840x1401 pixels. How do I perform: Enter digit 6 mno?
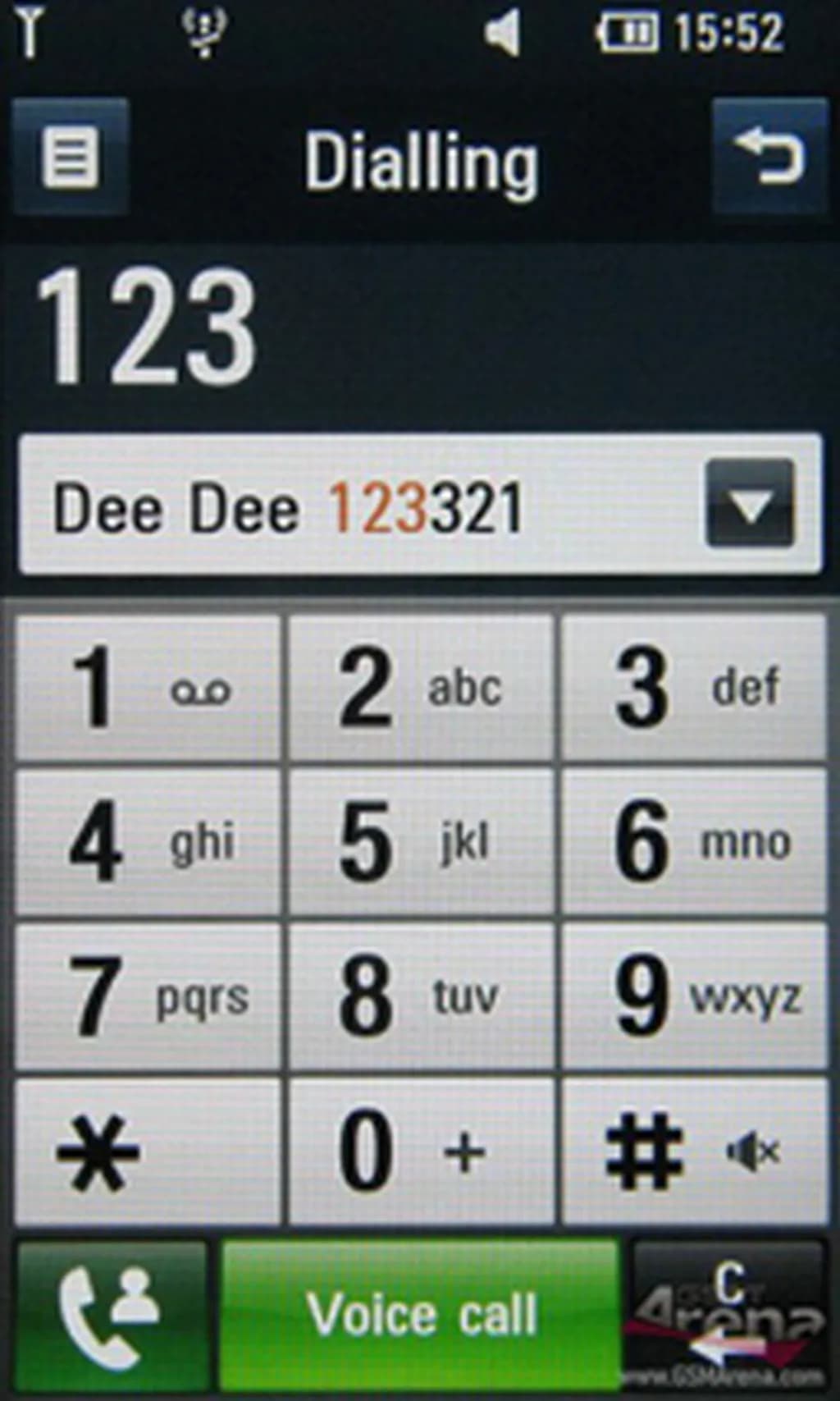pos(694,842)
